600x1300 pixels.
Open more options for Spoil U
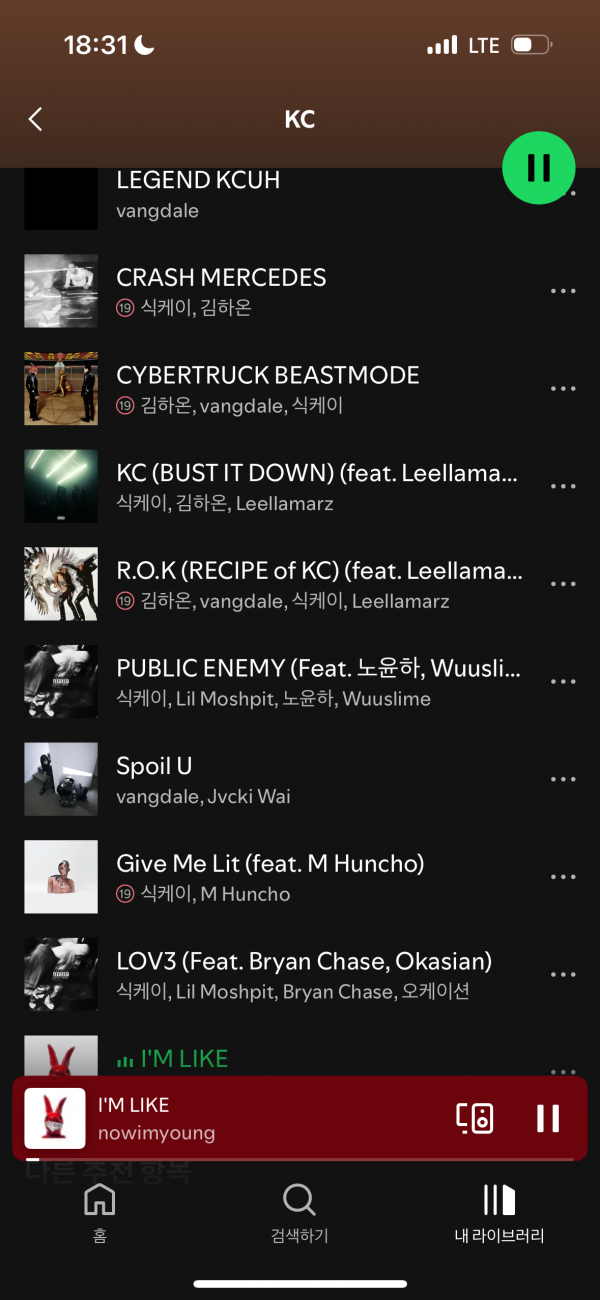(x=563, y=779)
